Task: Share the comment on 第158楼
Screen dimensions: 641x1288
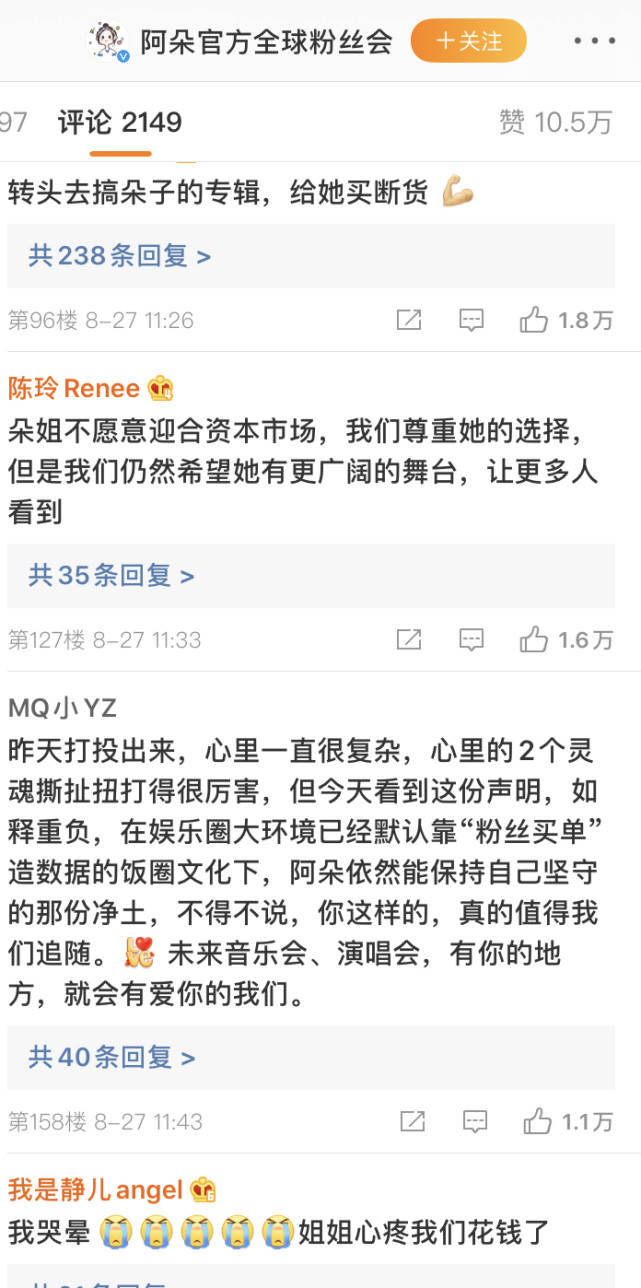Action: pyautogui.click(x=412, y=1121)
